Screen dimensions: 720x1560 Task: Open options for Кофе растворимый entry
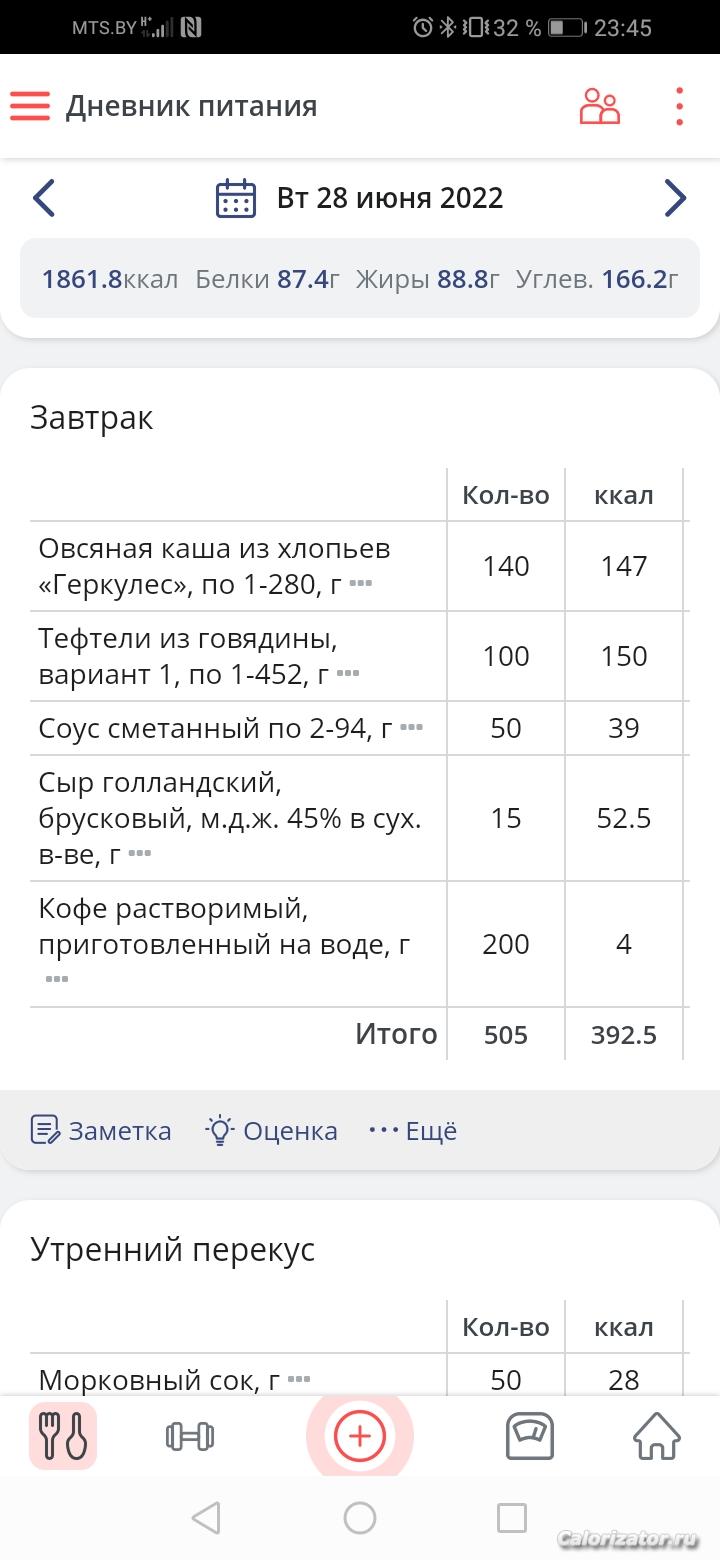click(57, 979)
